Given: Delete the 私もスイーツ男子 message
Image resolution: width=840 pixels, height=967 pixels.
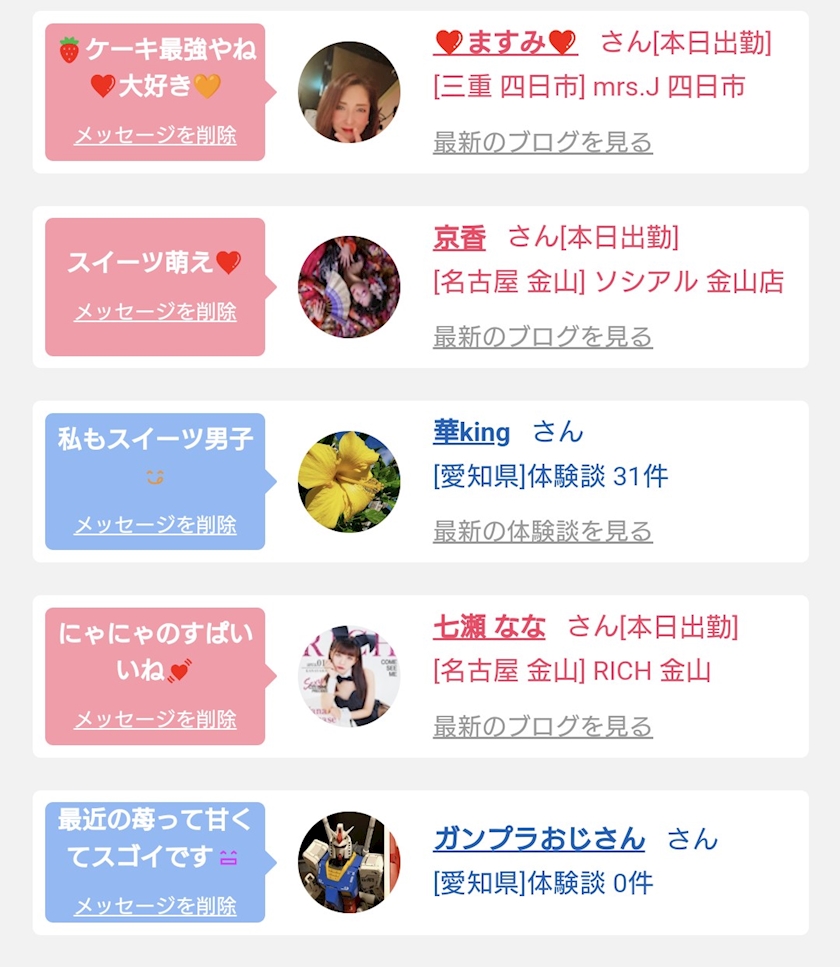Looking at the screenshot, I should (155, 524).
